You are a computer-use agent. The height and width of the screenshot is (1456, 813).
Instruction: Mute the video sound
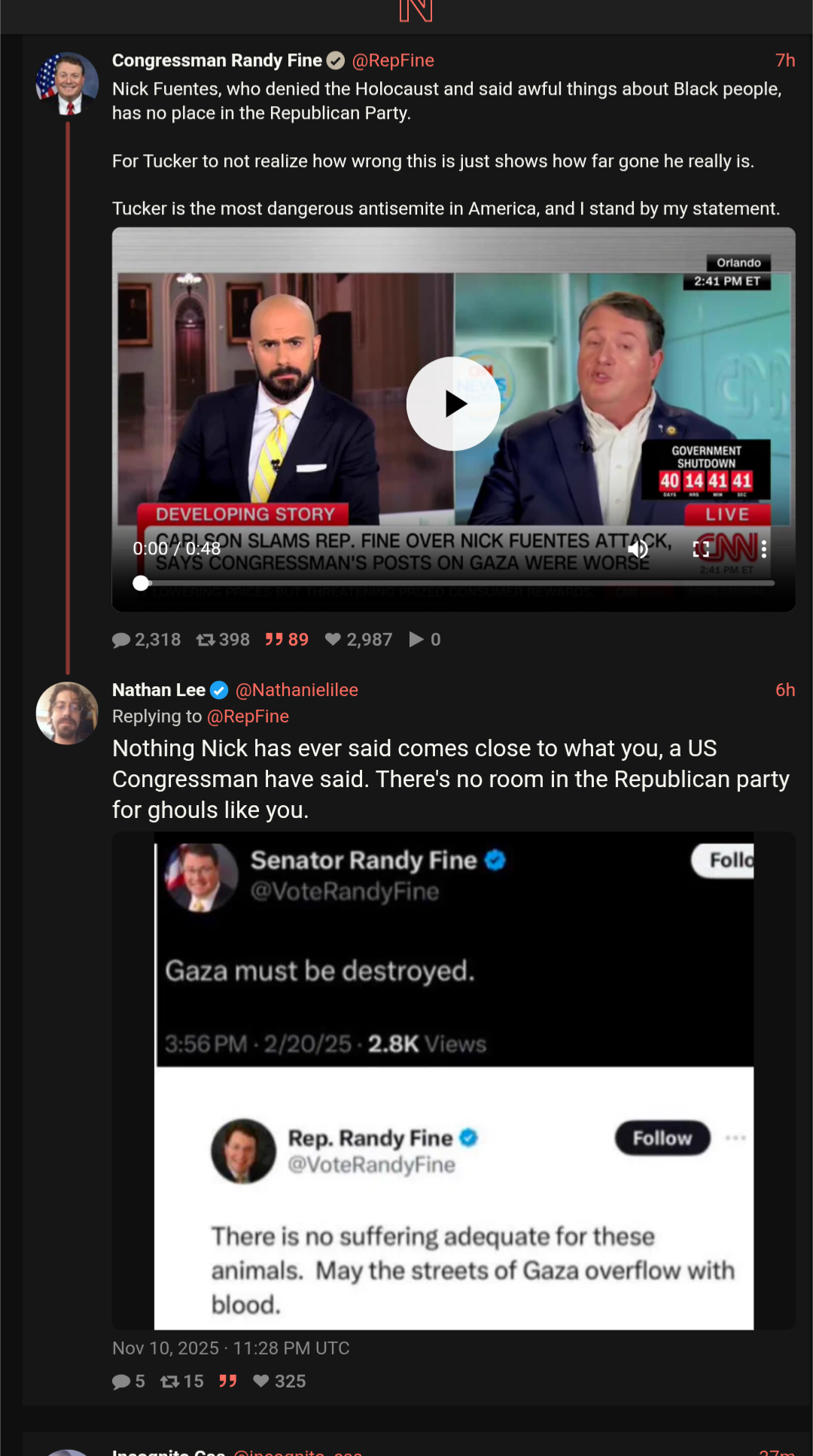click(x=638, y=549)
